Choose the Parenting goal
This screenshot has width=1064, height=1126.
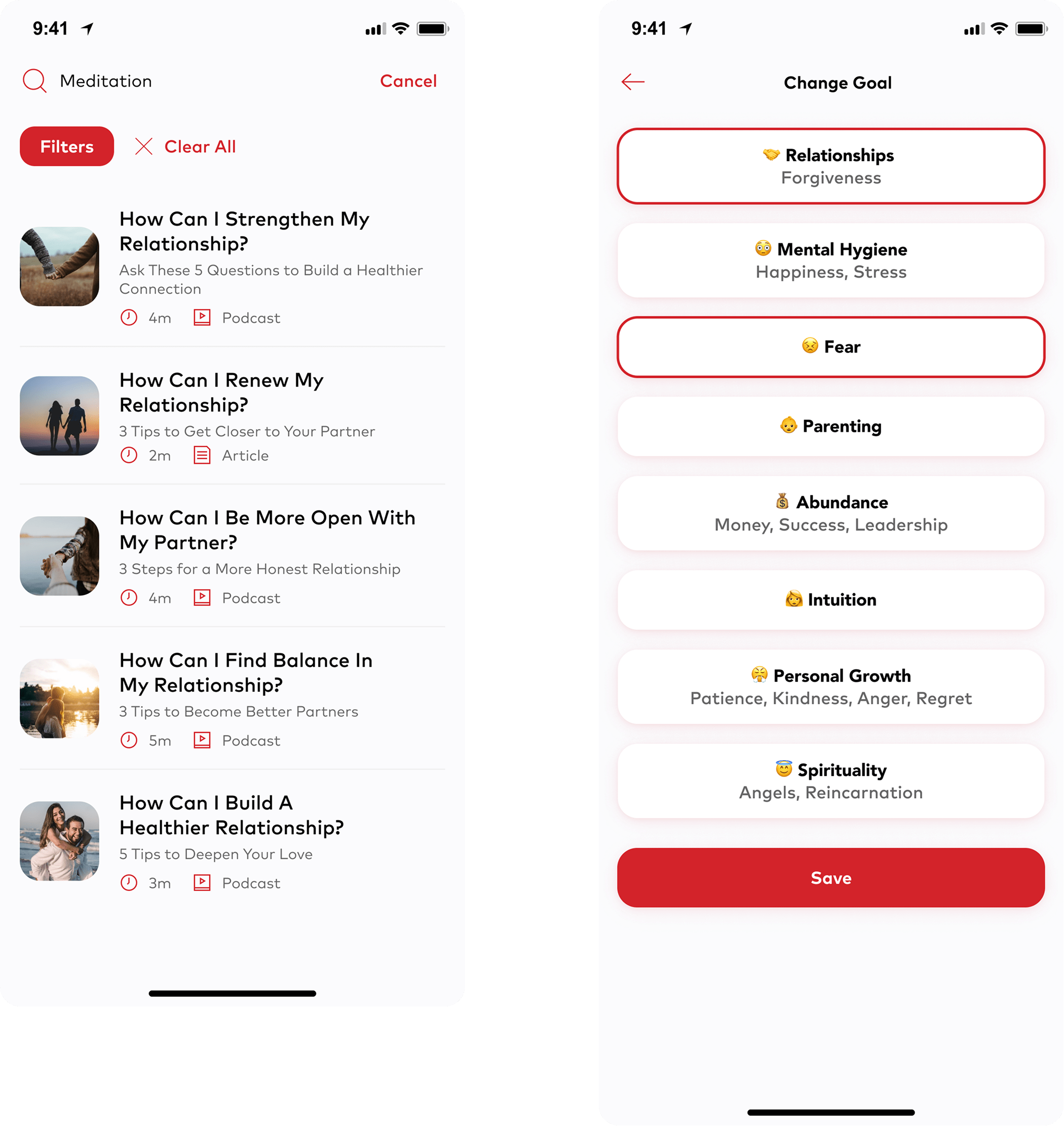(x=830, y=426)
